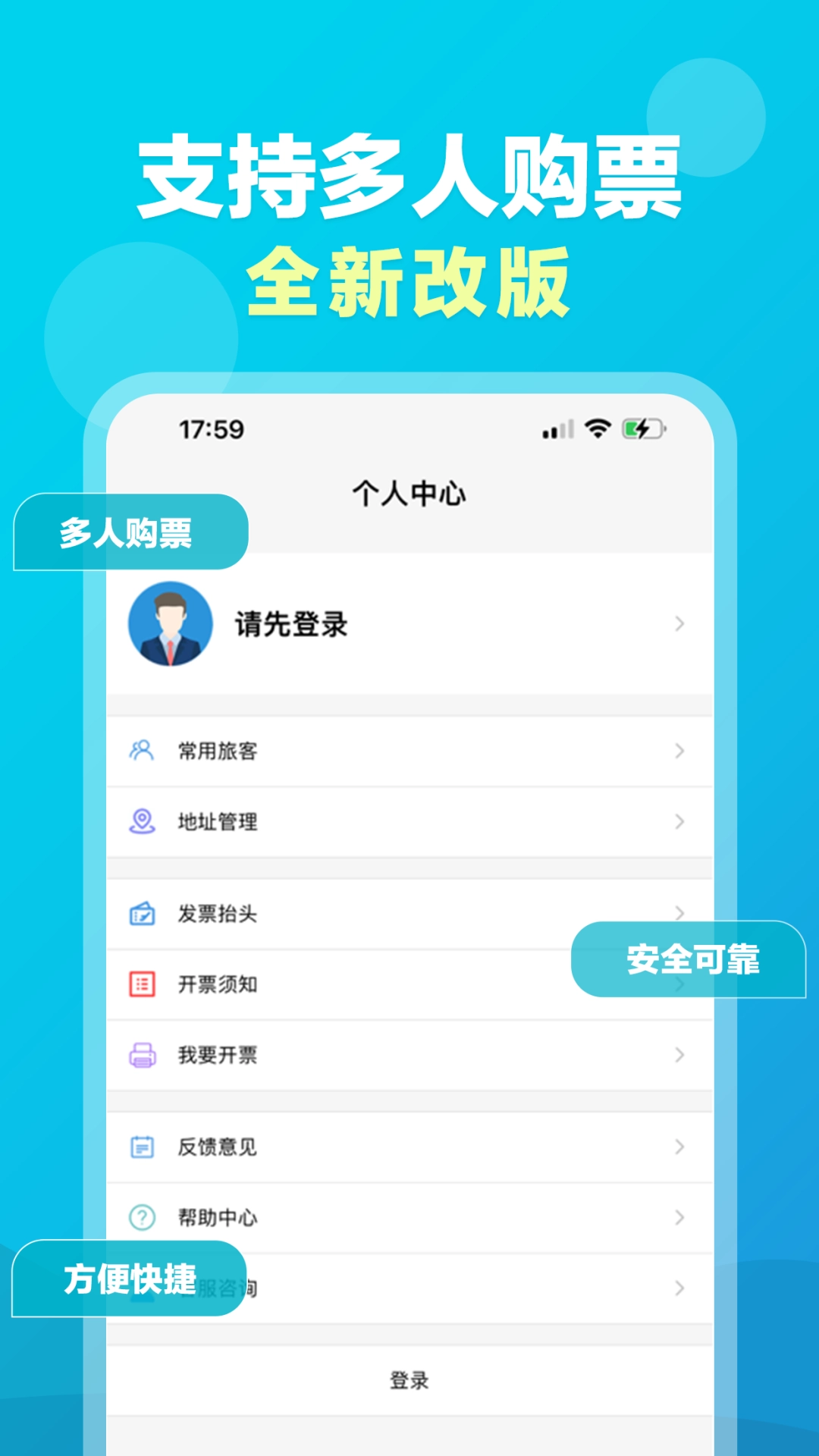819x1456 pixels.
Task: Expand the 常用旅客 row via its arrow
Action: pos(677,752)
